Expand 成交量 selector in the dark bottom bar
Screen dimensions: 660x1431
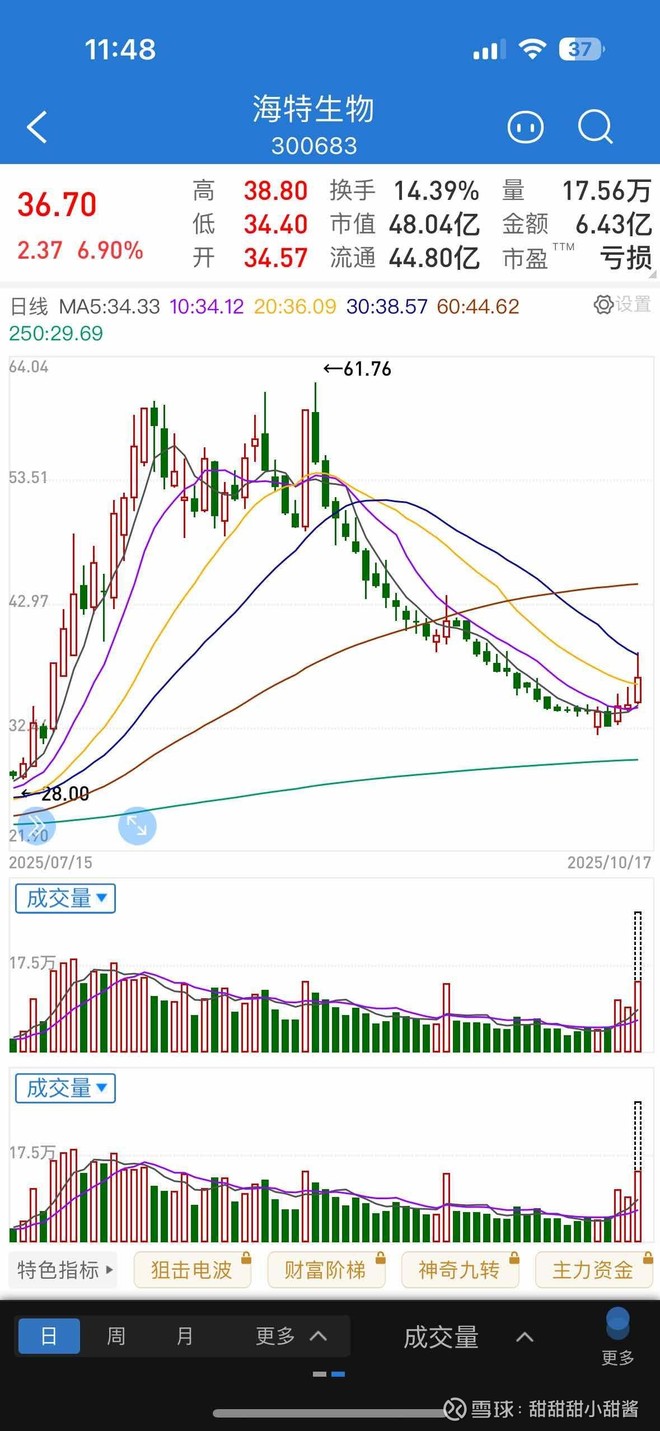pyautogui.click(x=467, y=1337)
